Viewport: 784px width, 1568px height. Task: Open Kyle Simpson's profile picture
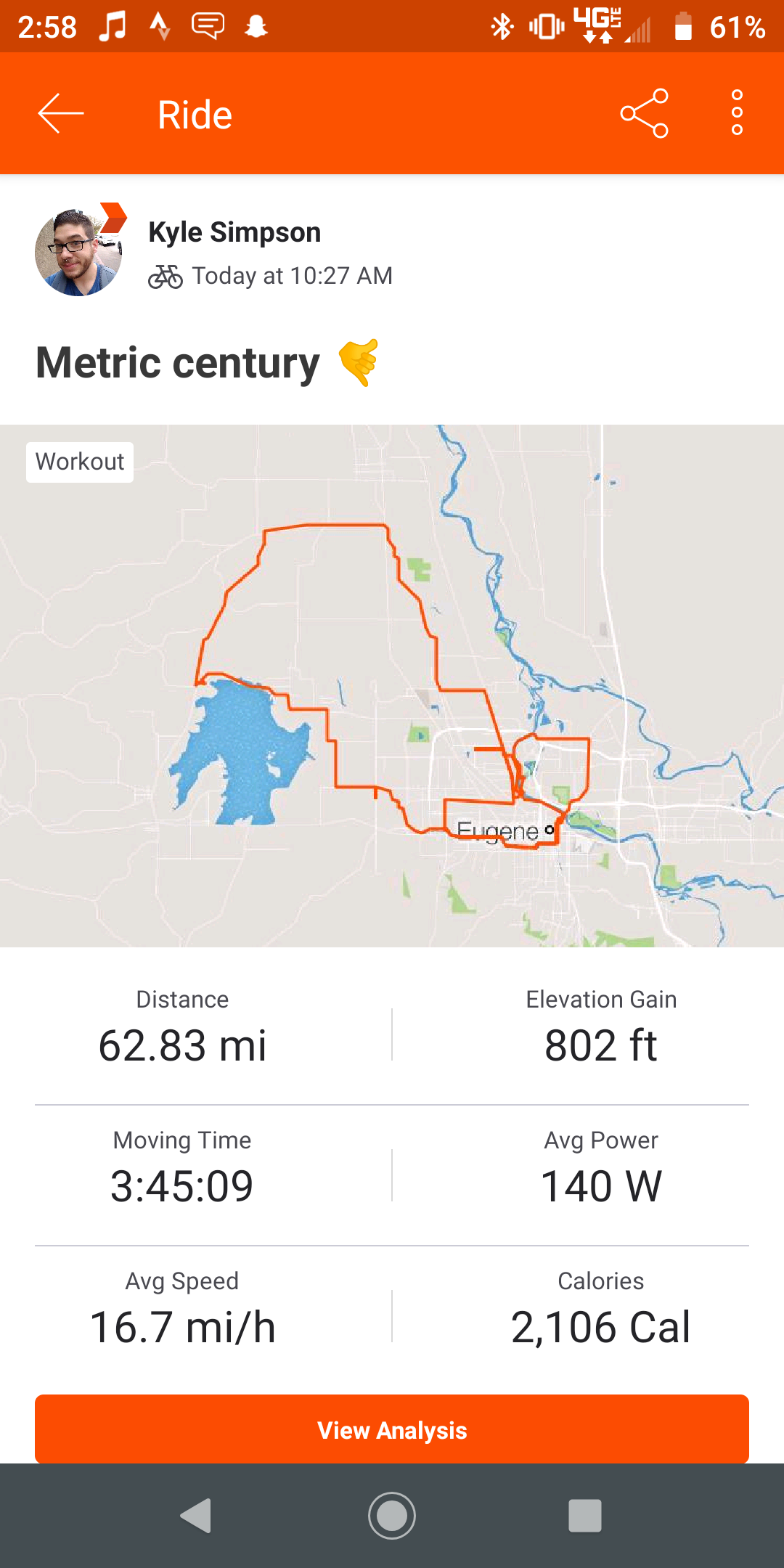coord(78,252)
